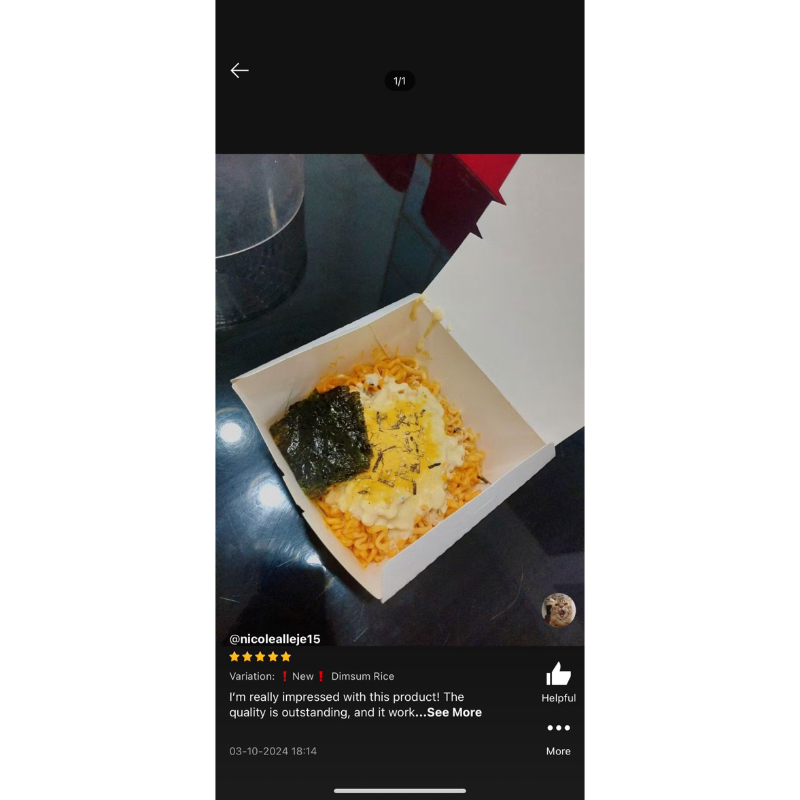Expand the review with See More
800x800 pixels.
pos(453,713)
